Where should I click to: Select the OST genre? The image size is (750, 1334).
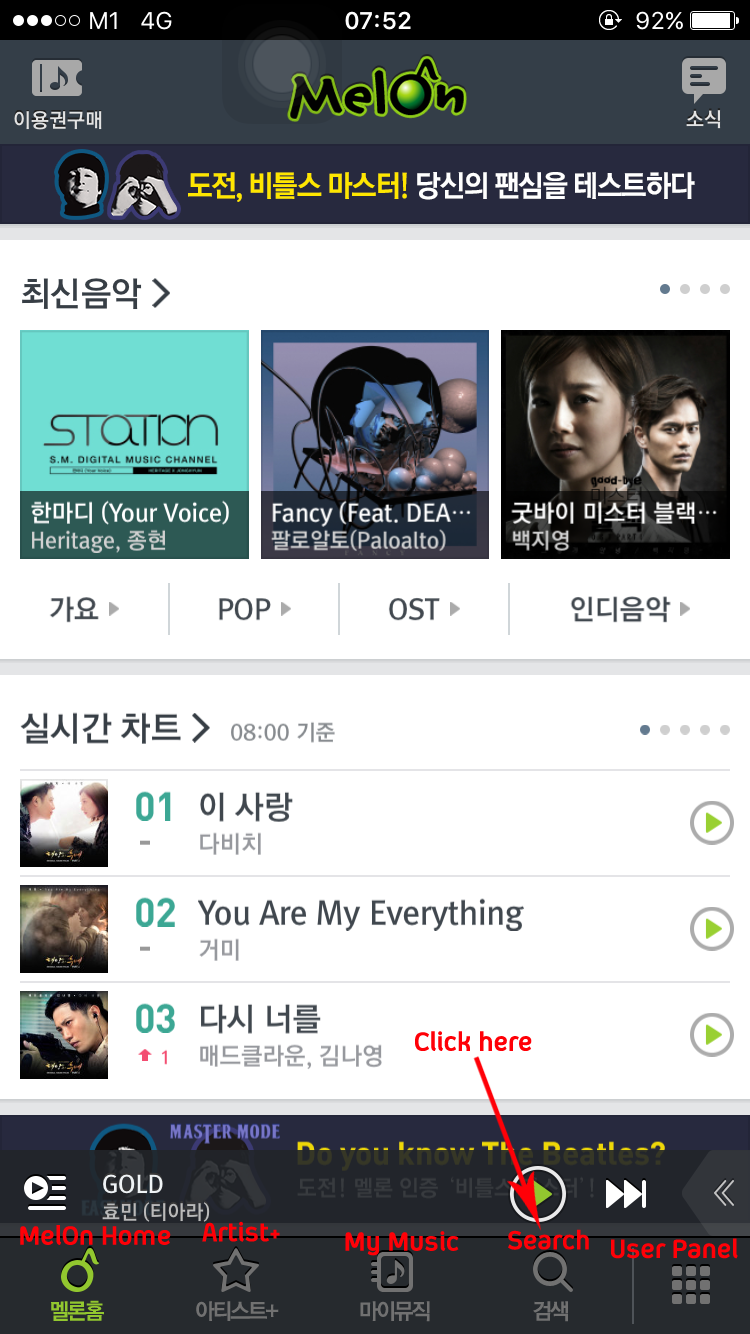click(424, 609)
